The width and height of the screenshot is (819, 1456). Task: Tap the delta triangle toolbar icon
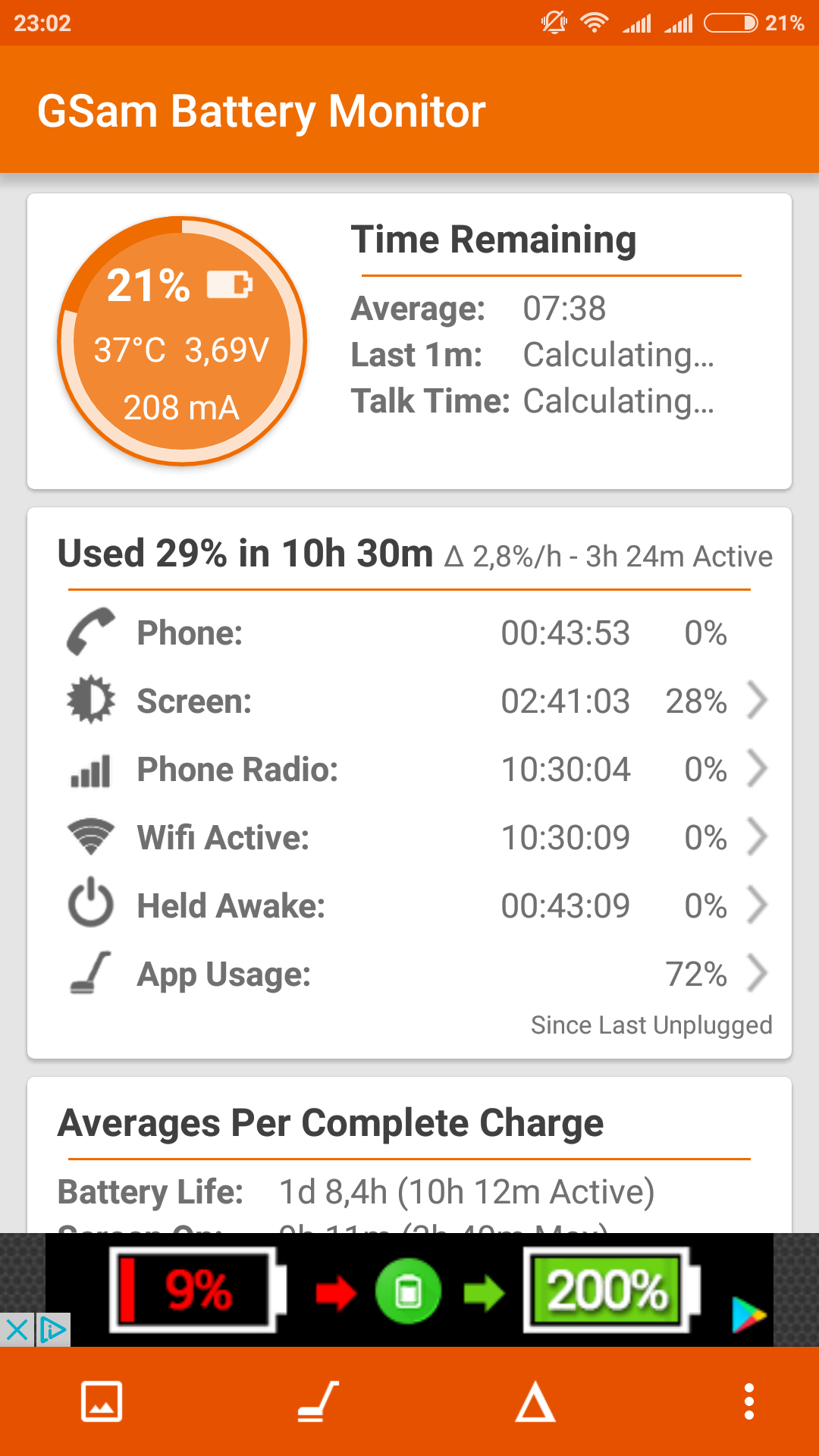point(535,1401)
